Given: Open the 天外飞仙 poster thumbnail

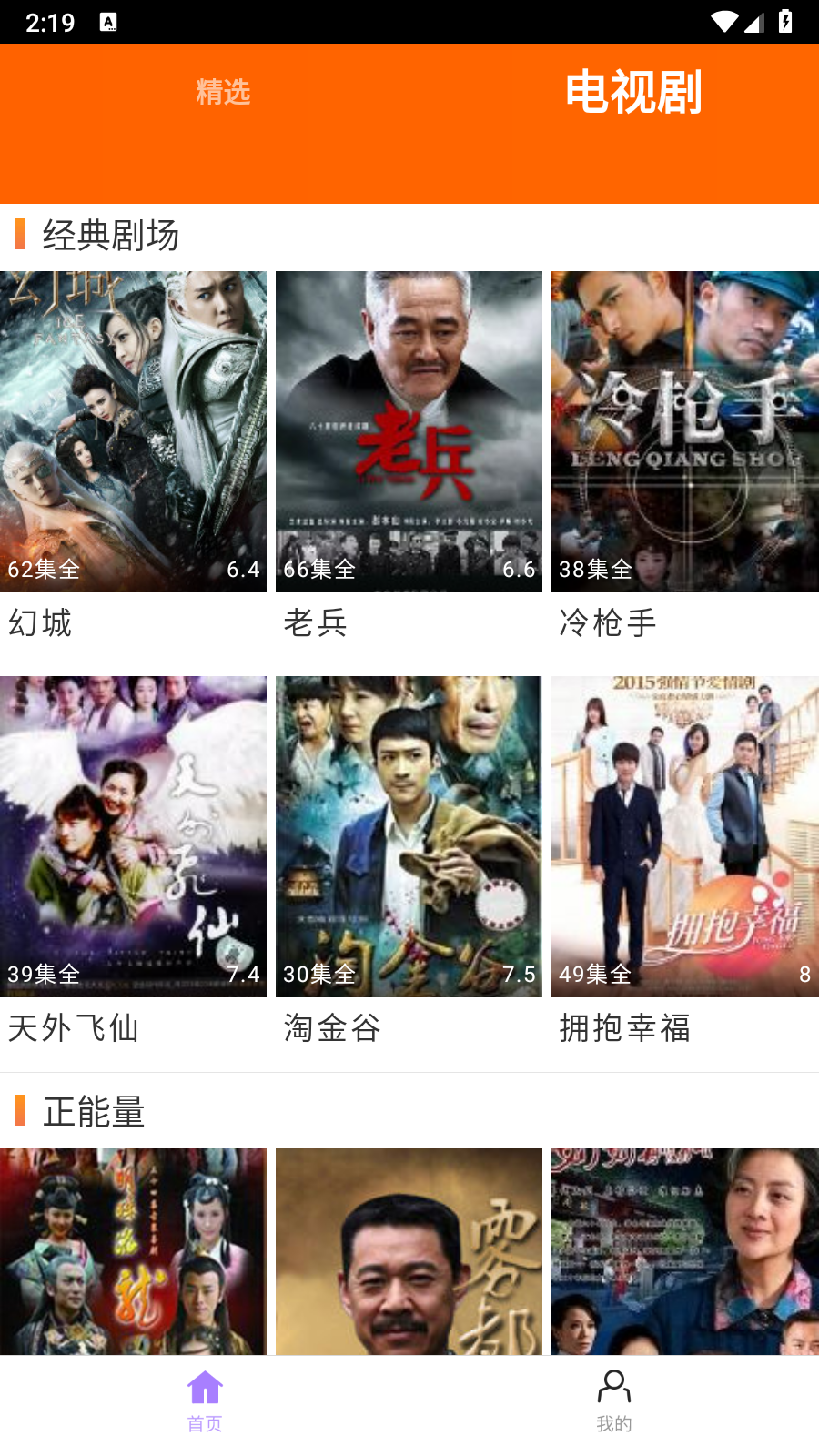Looking at the screenshot, I should click(133, 837).
